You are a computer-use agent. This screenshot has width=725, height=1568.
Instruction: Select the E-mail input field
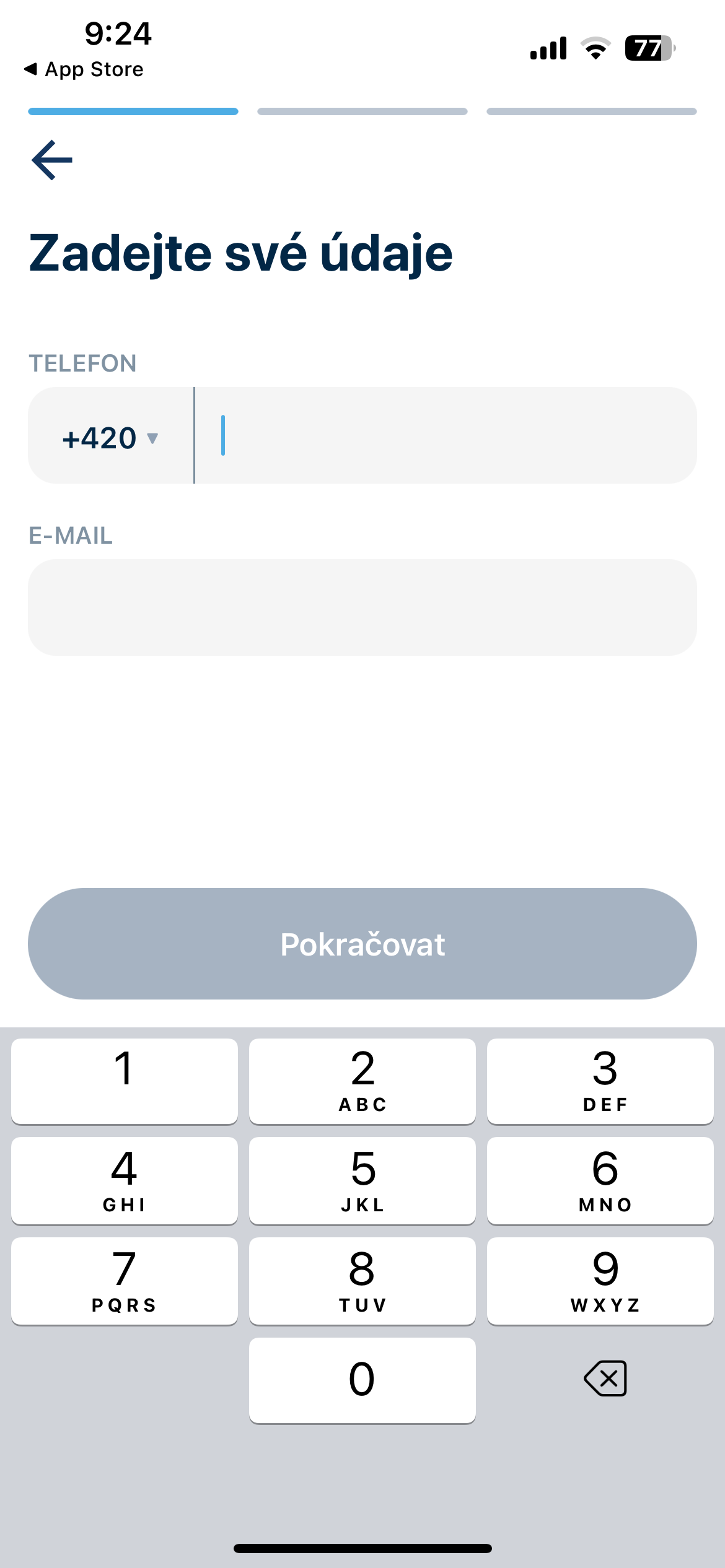point(362,608)
